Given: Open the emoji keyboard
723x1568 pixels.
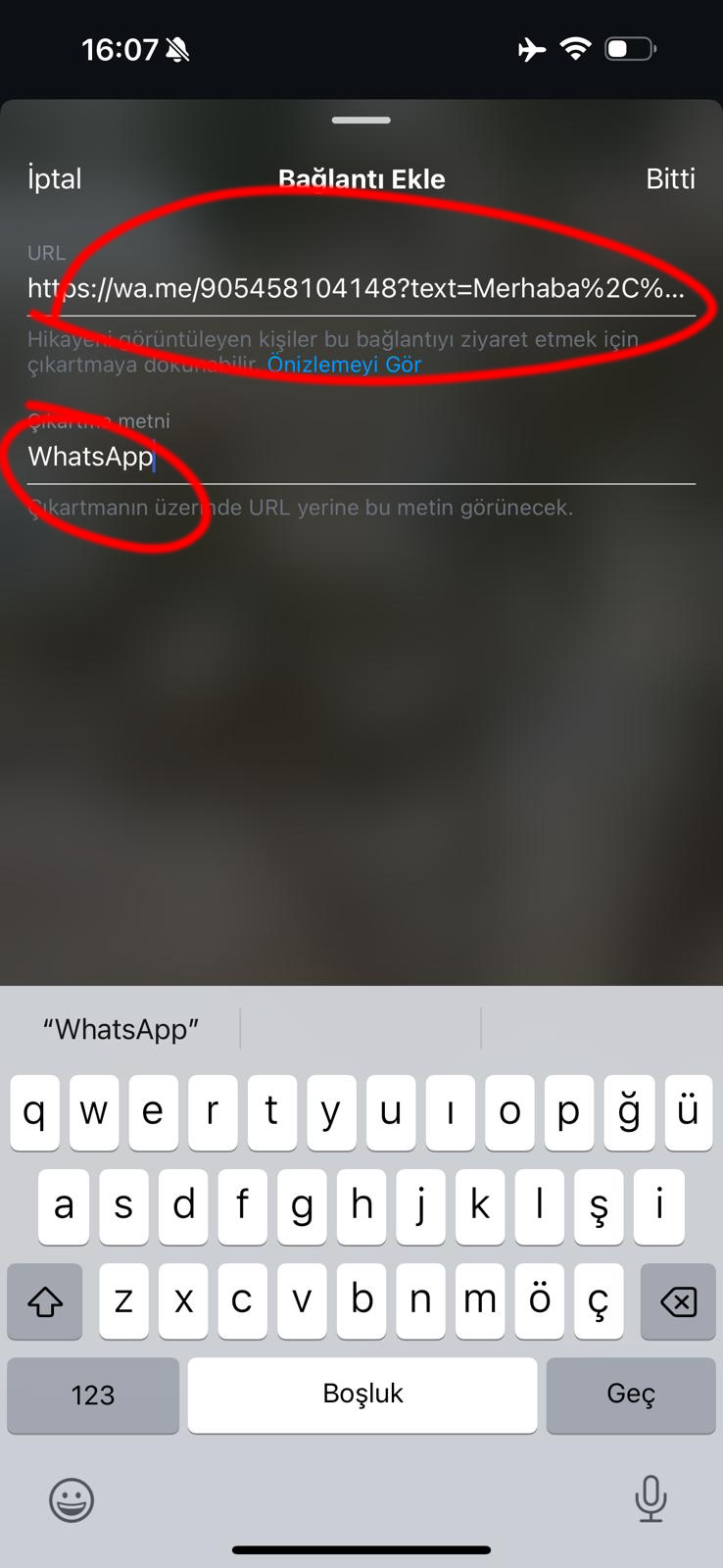Looking at the screenshot, I should (x=72, y=1499).
